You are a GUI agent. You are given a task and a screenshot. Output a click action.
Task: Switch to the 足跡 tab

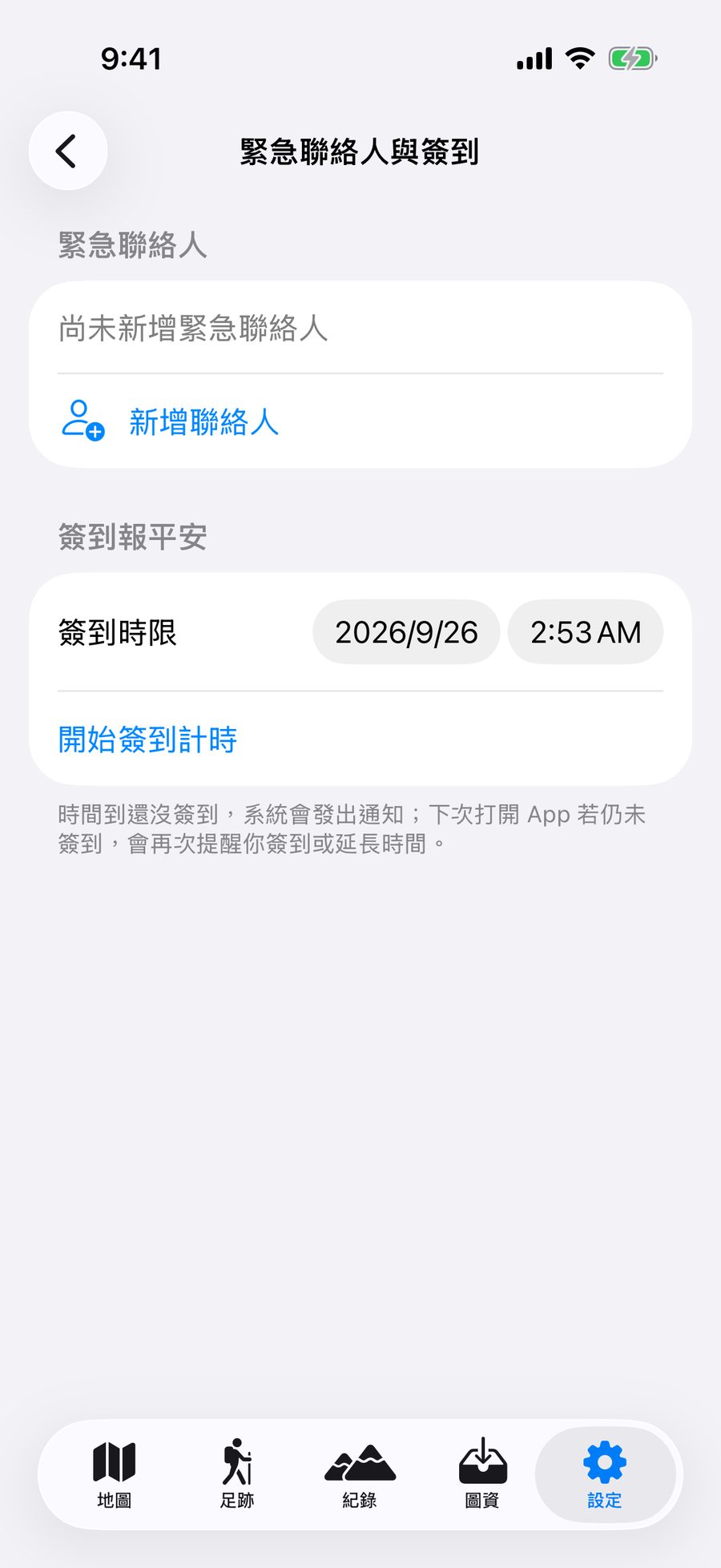pos(237,1475)
